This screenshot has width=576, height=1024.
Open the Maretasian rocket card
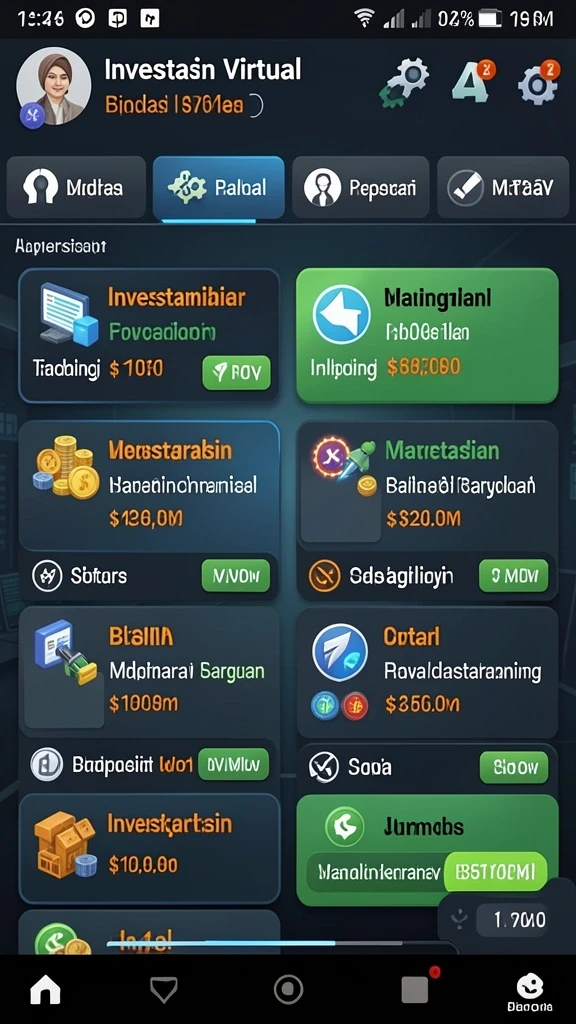pos(428,485)
